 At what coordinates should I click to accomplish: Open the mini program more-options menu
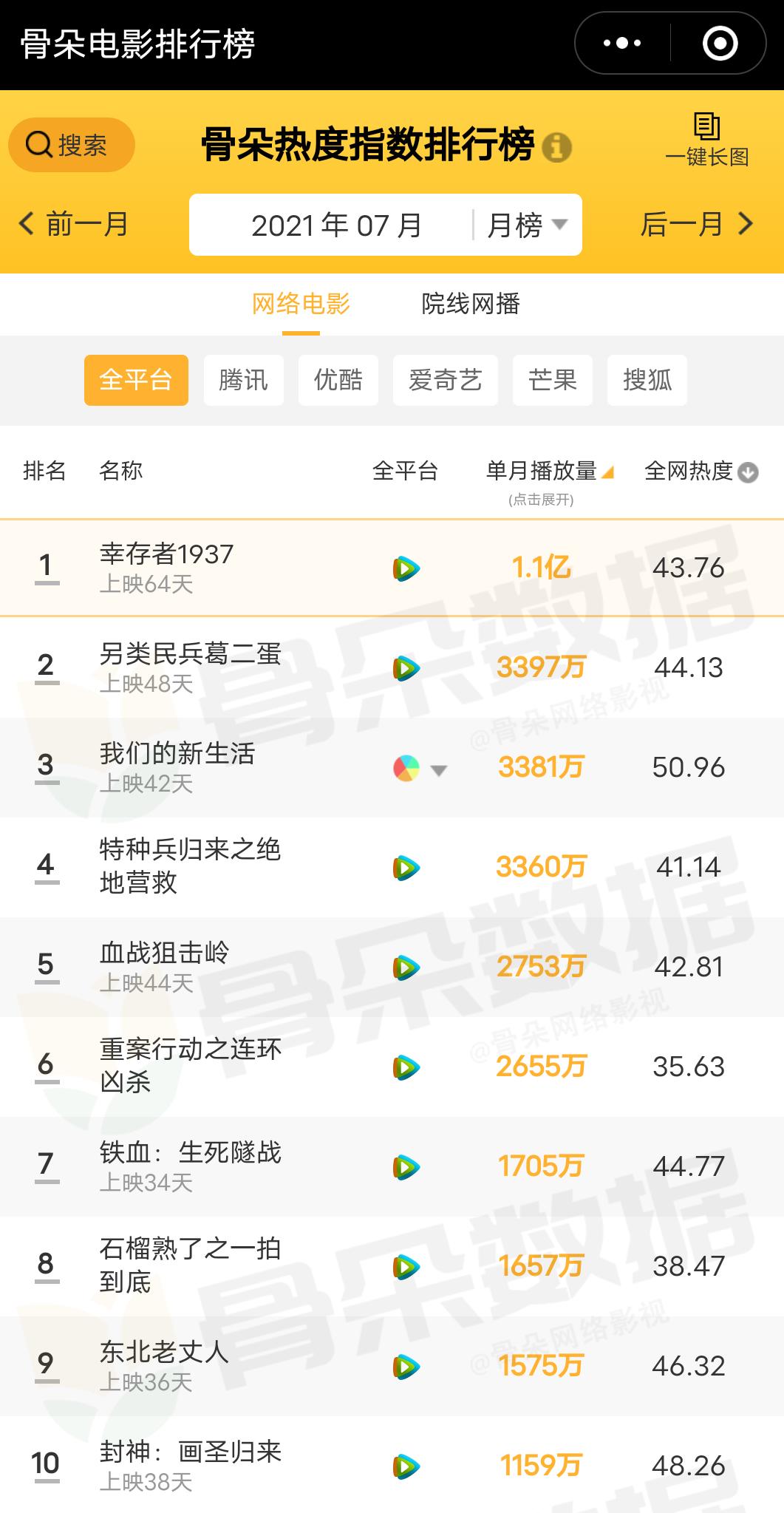click(622, 44)
